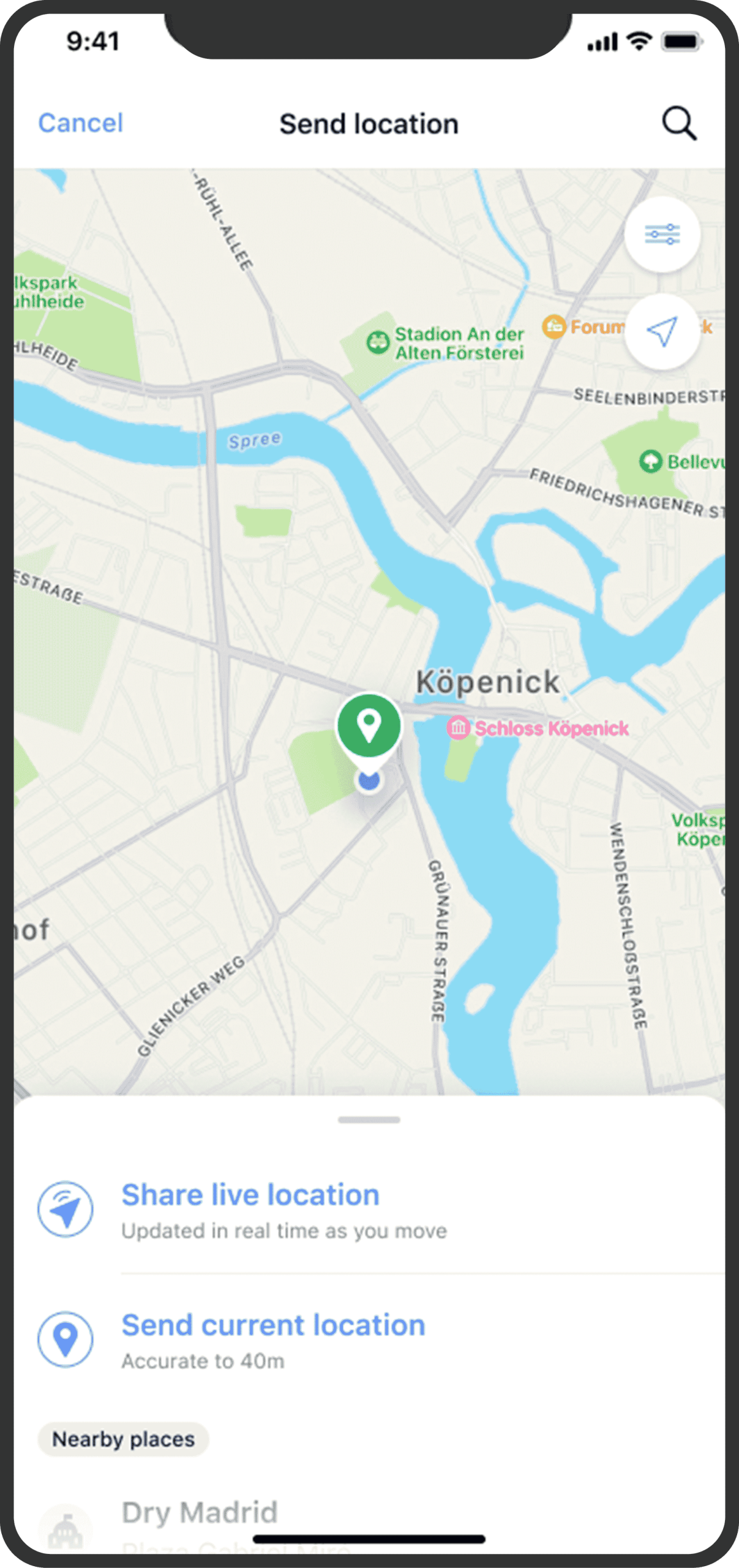Tap the Stadion An der Alten Försterei stadium icon

[378, 341]
